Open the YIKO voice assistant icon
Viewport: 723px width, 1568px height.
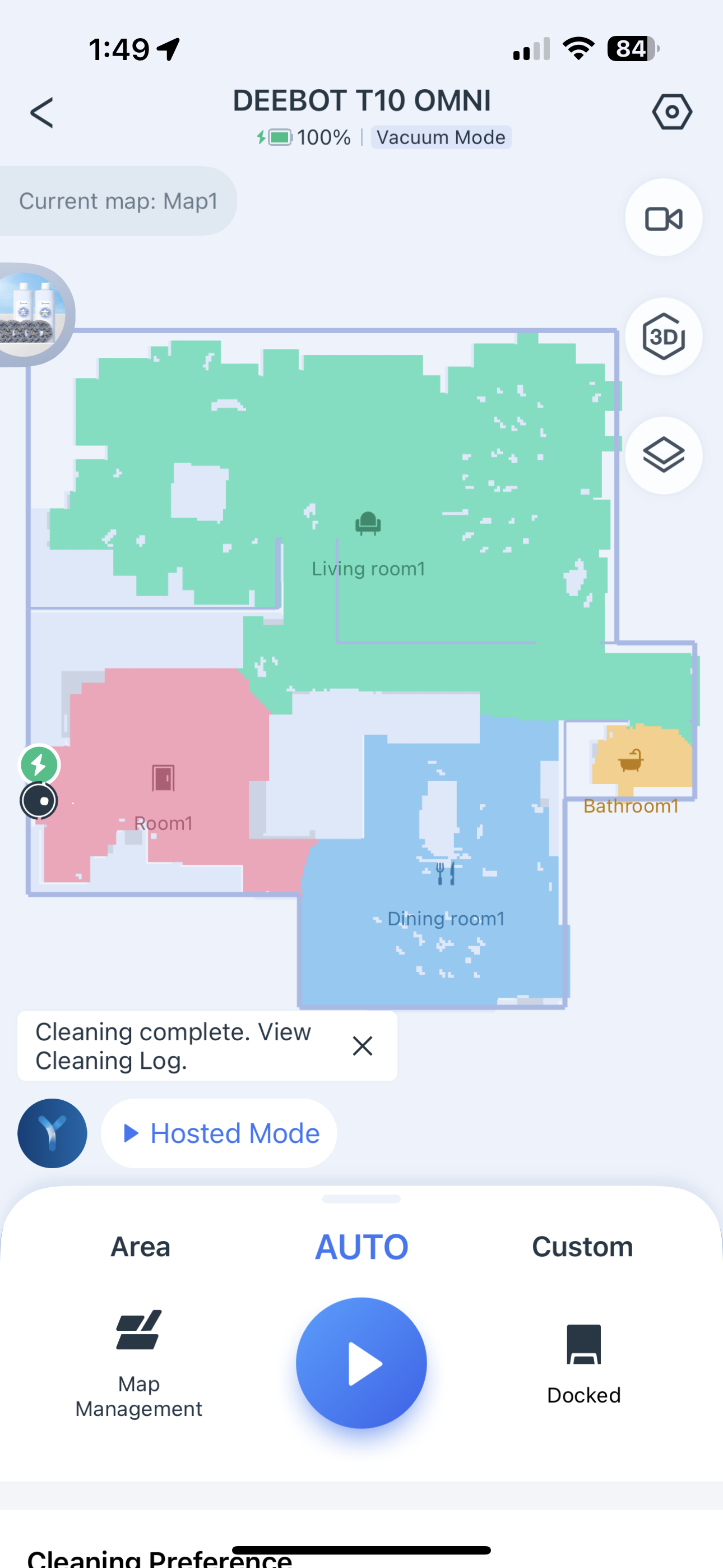tap(52, 1133)
